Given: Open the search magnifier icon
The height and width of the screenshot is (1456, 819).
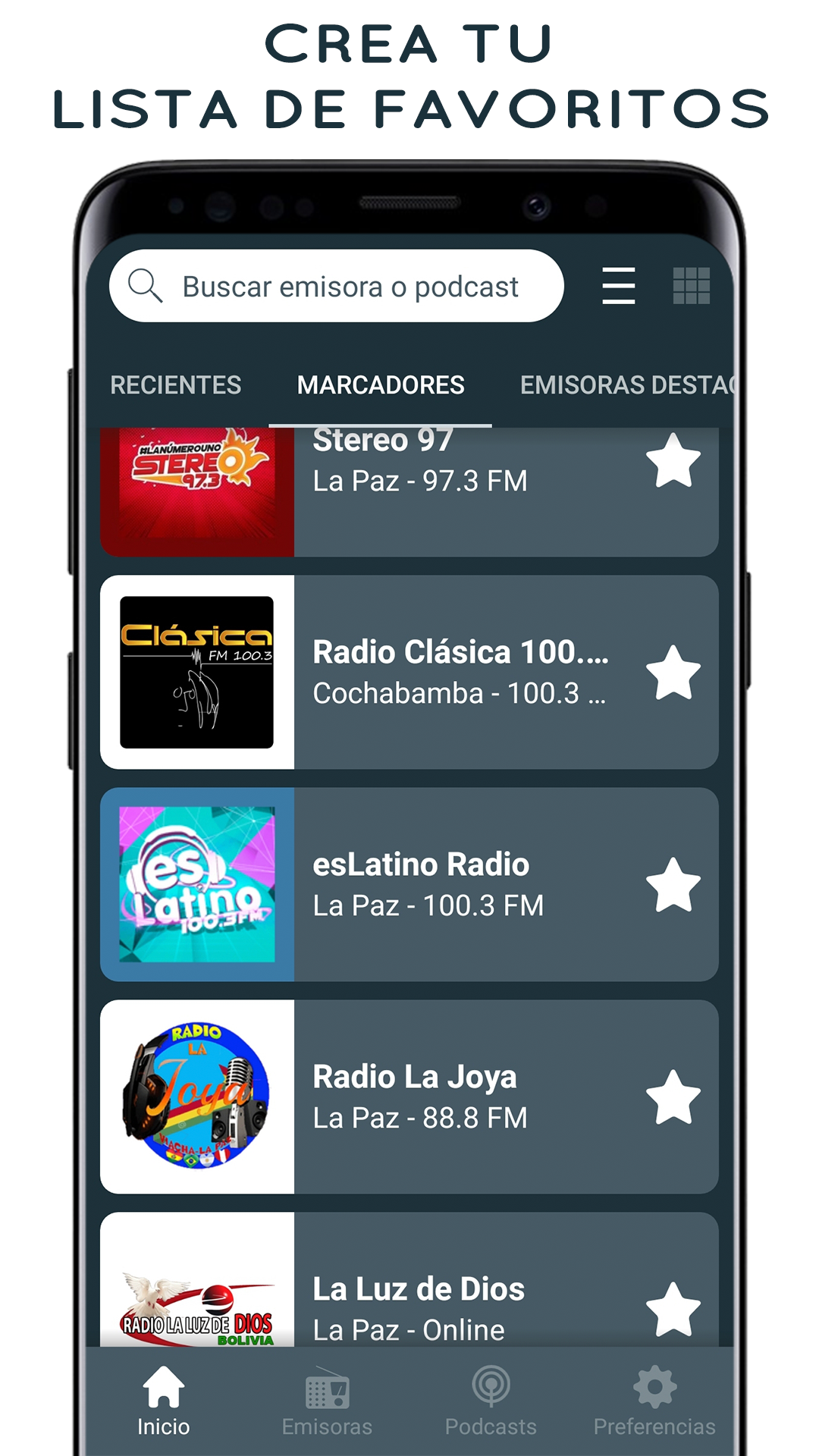Looking at the screenshot, I should (x=146, y=286).
